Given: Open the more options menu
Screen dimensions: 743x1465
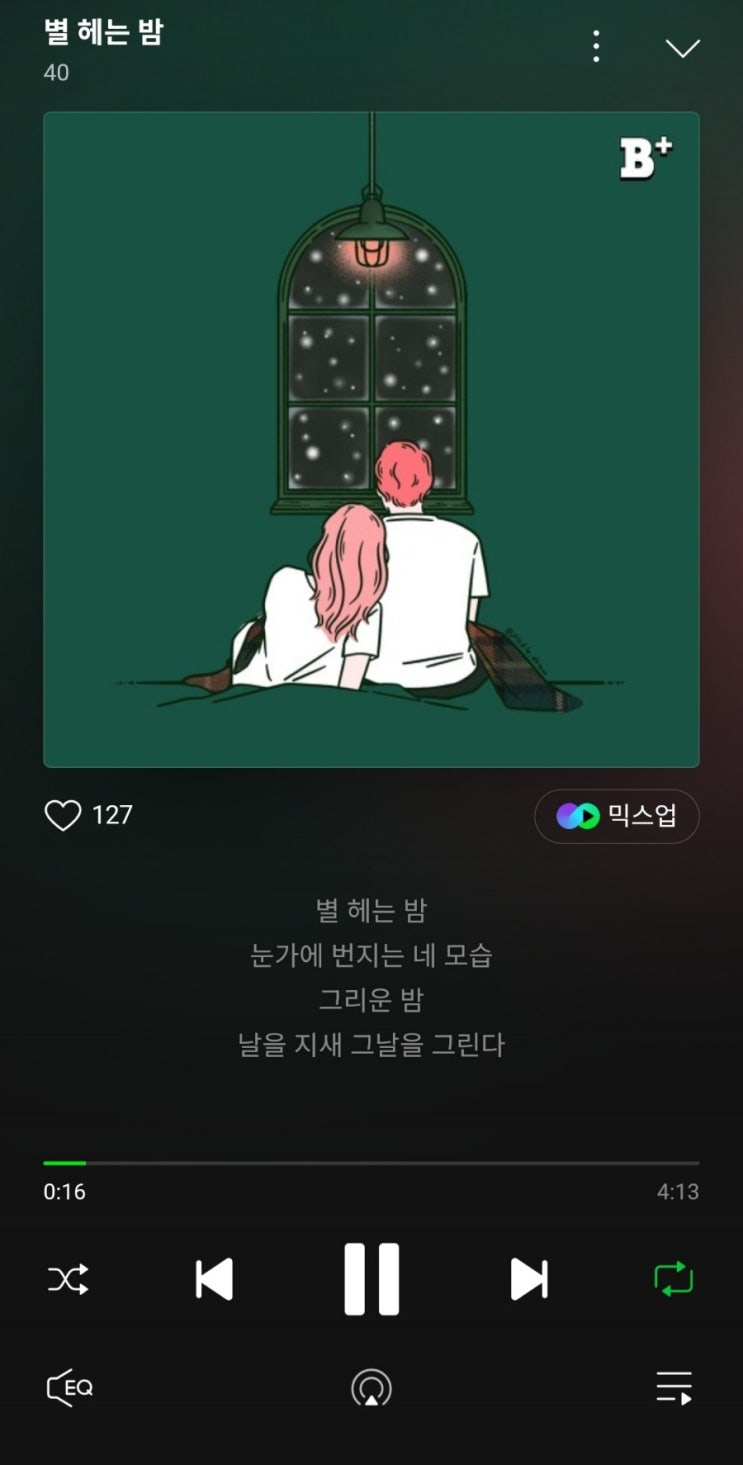Looking at the screenshot, I should click(x=596, y=46).
